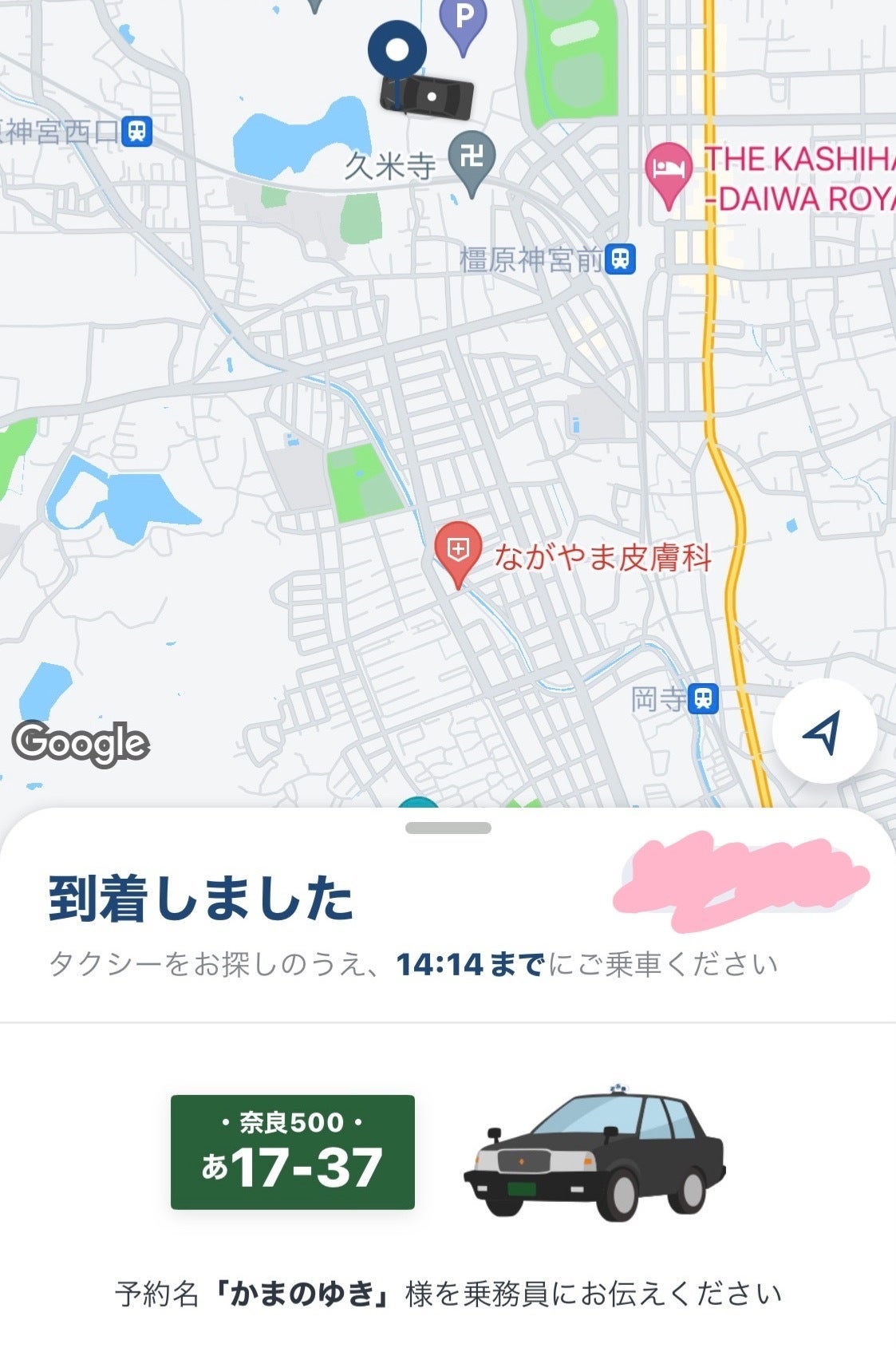
Task: Tap the 橿原神宮前 station icon
Action: coord(621,259)
